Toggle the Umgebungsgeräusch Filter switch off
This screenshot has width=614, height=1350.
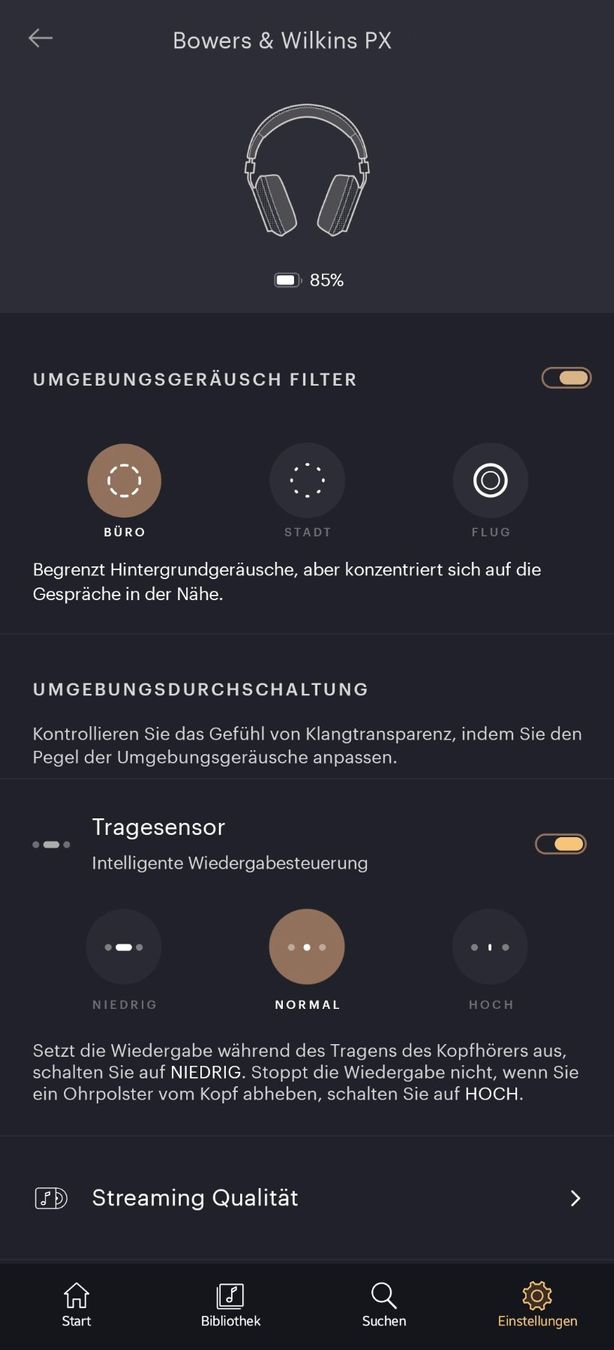click(x=567, y=378)
